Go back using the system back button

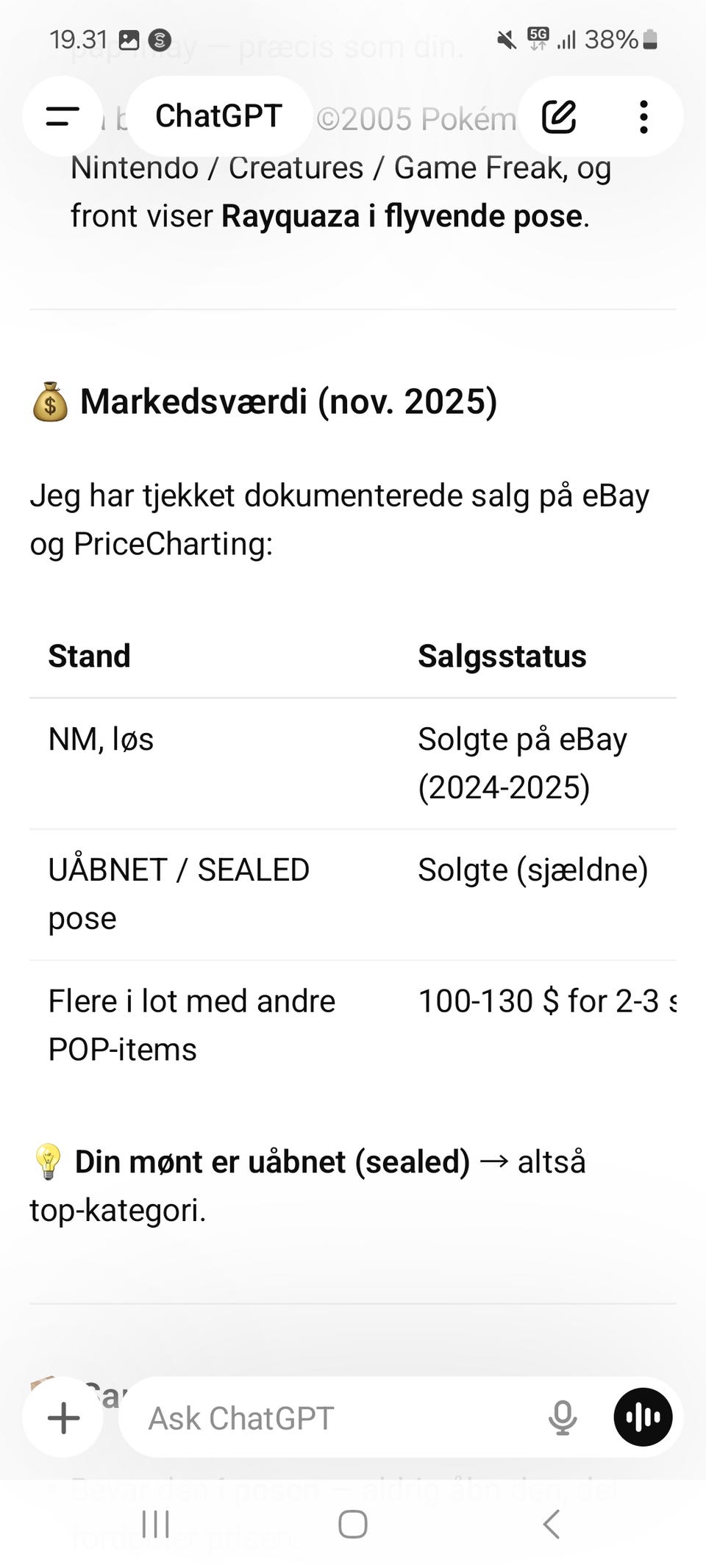point(552,1524)
